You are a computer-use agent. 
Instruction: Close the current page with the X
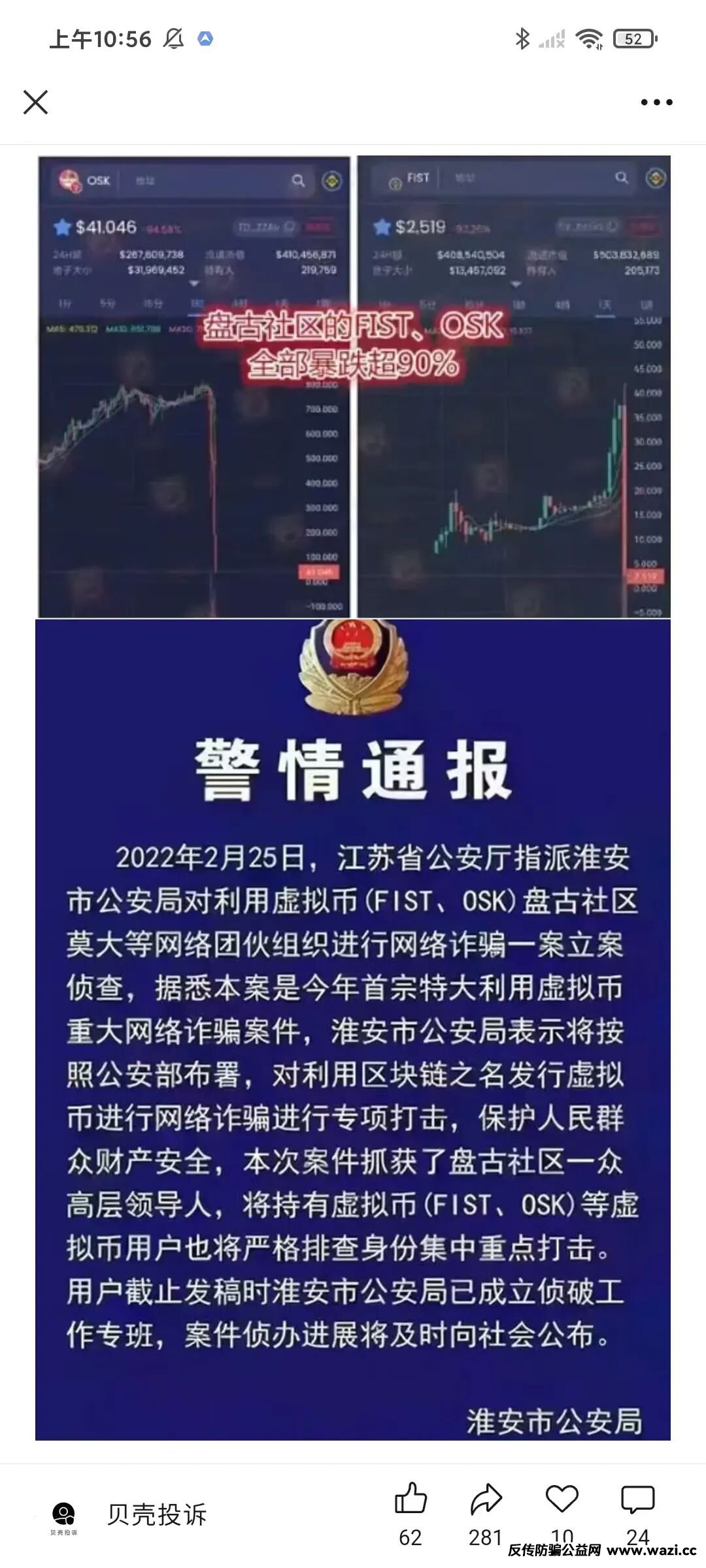click(35, 103)
